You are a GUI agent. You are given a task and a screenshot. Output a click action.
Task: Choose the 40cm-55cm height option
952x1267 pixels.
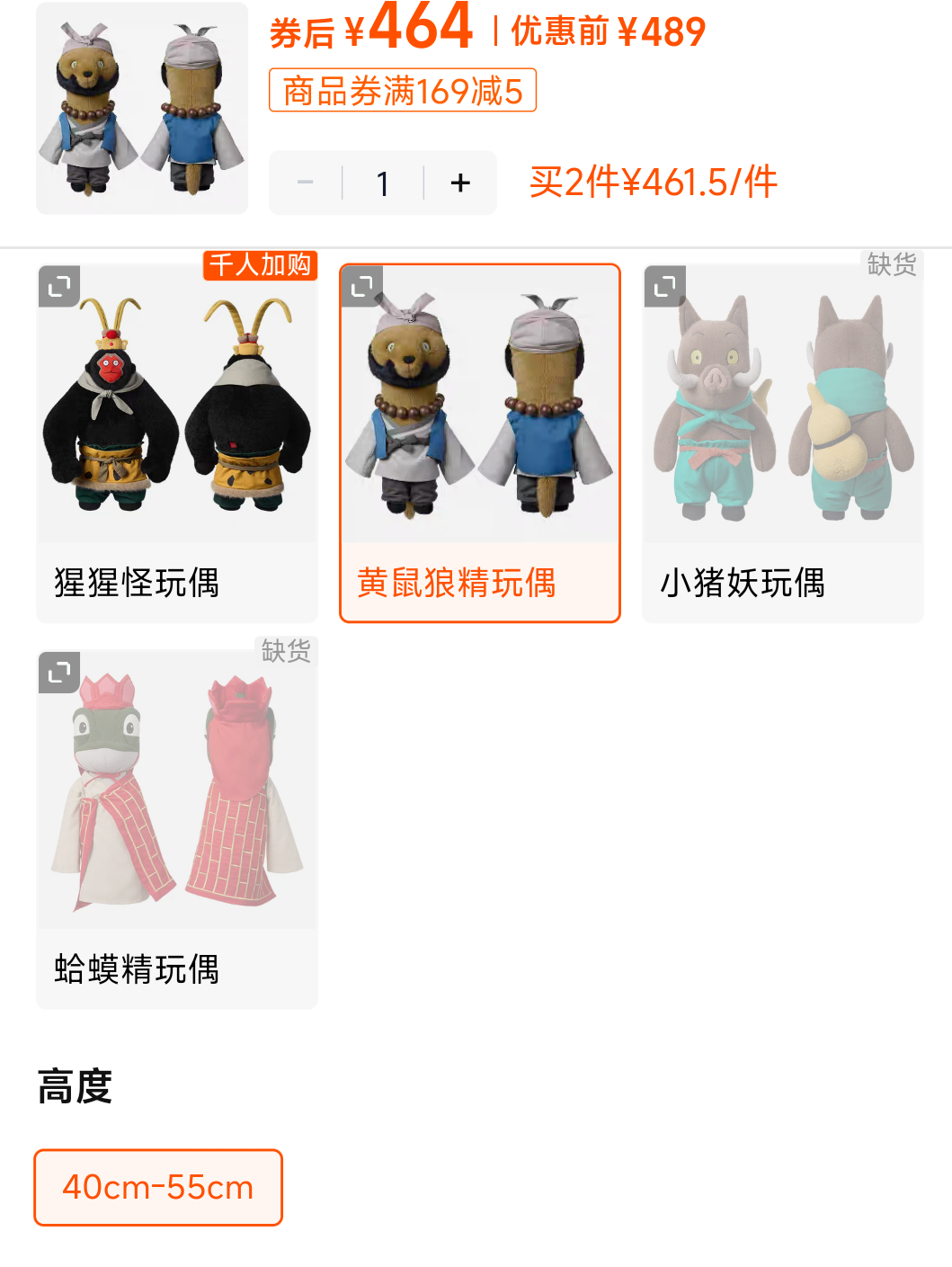[158, 1187]
